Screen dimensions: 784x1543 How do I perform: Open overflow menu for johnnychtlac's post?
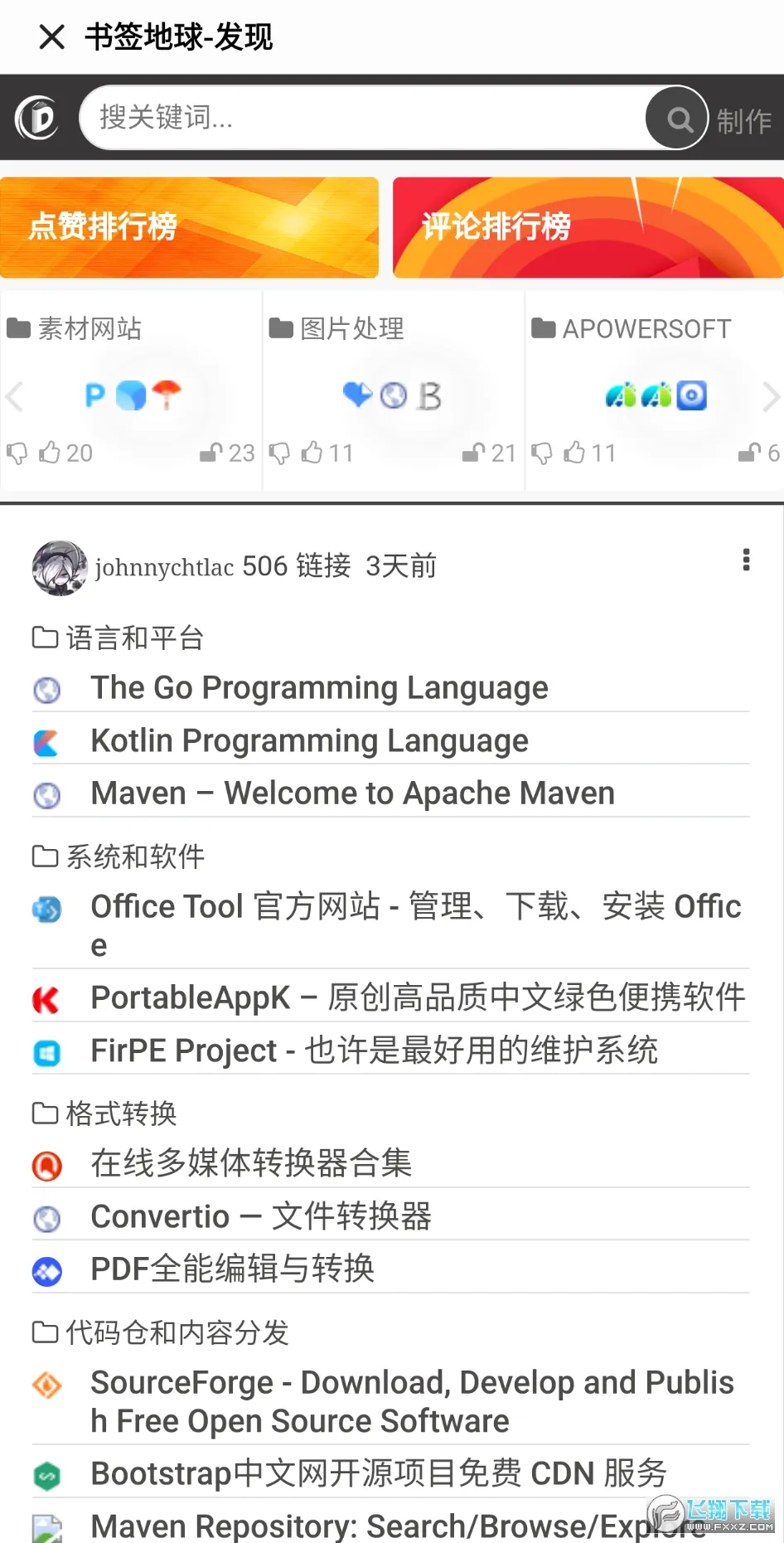[746, 560]
